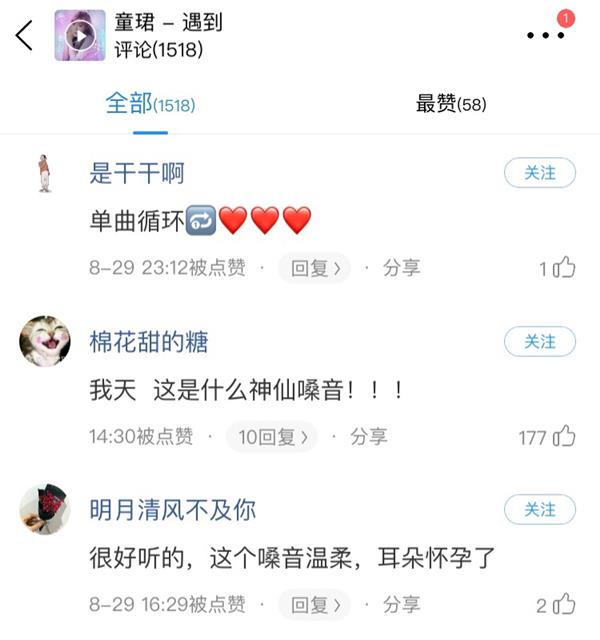Open 棉花甜的糖's cat avatar
Viewport: 600px width, 640px height.
(44, 341)
